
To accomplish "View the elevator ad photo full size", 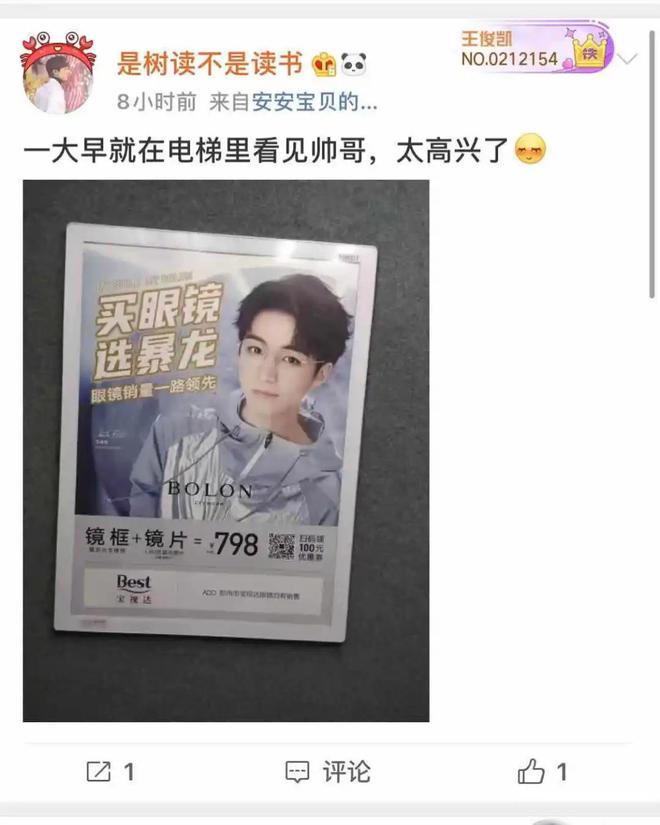I will pyautogui.click(x=226, y=450).
